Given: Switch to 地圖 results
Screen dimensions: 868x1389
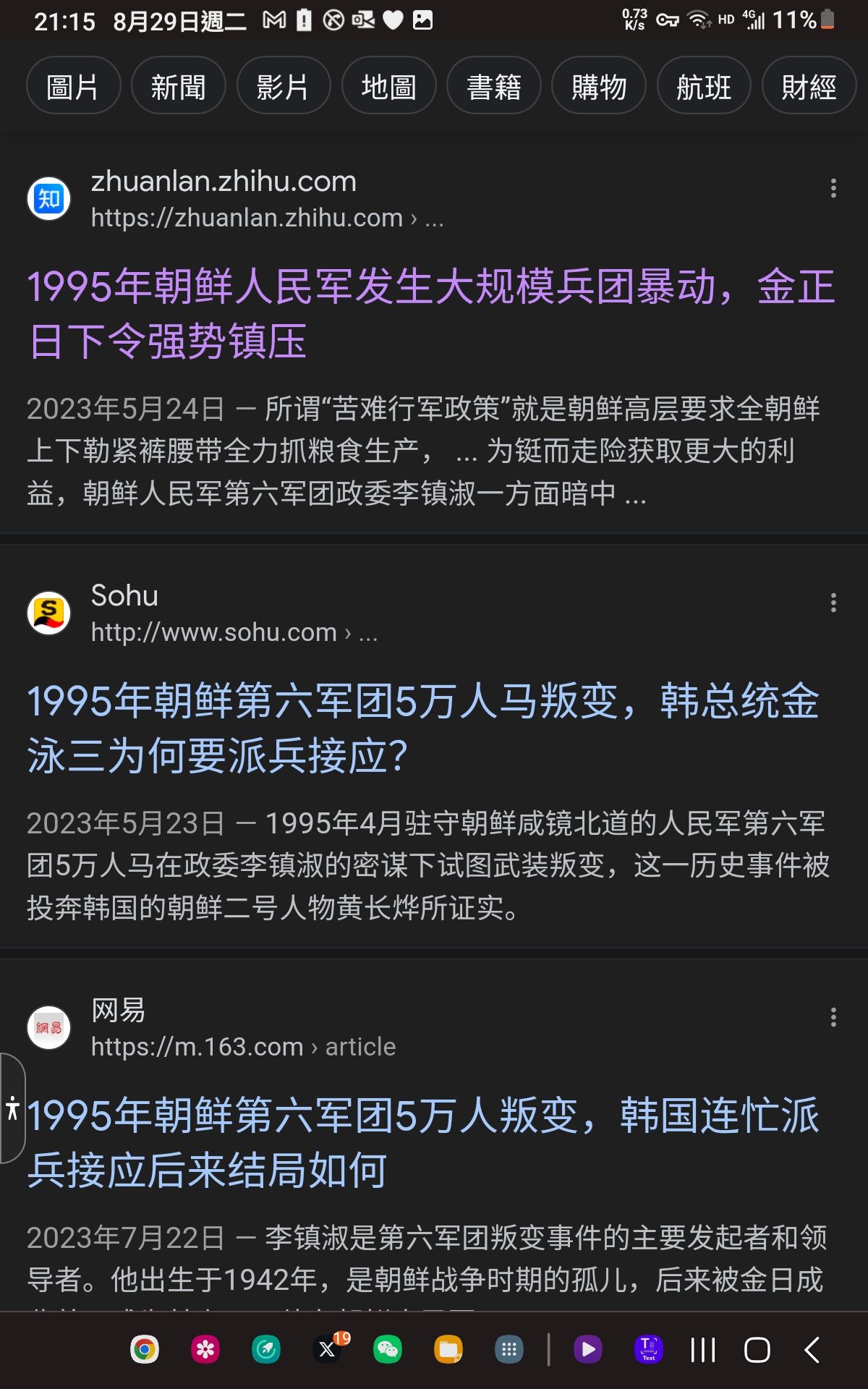Looking at the screenshot, I should pos(388,87).
